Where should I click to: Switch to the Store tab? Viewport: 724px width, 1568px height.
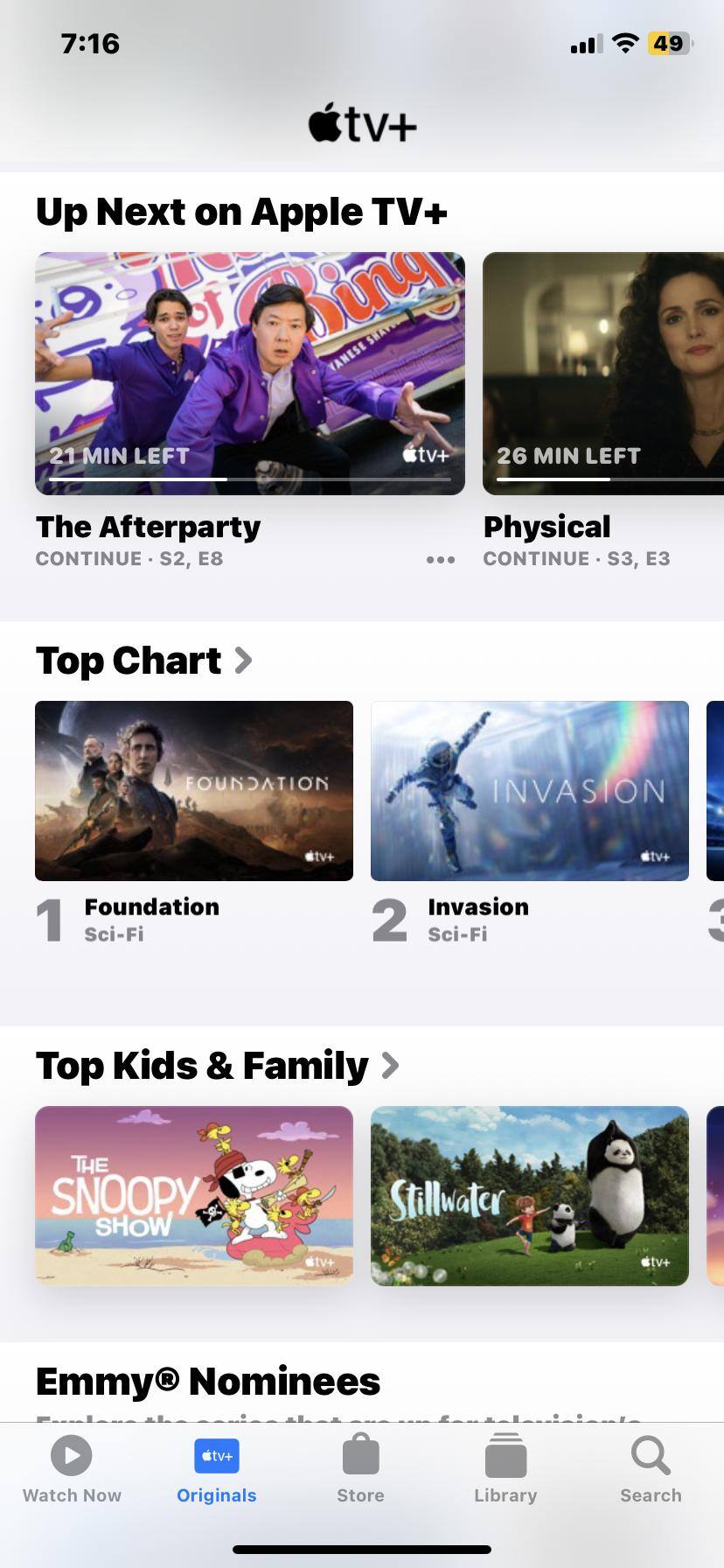coord(360,1470)
